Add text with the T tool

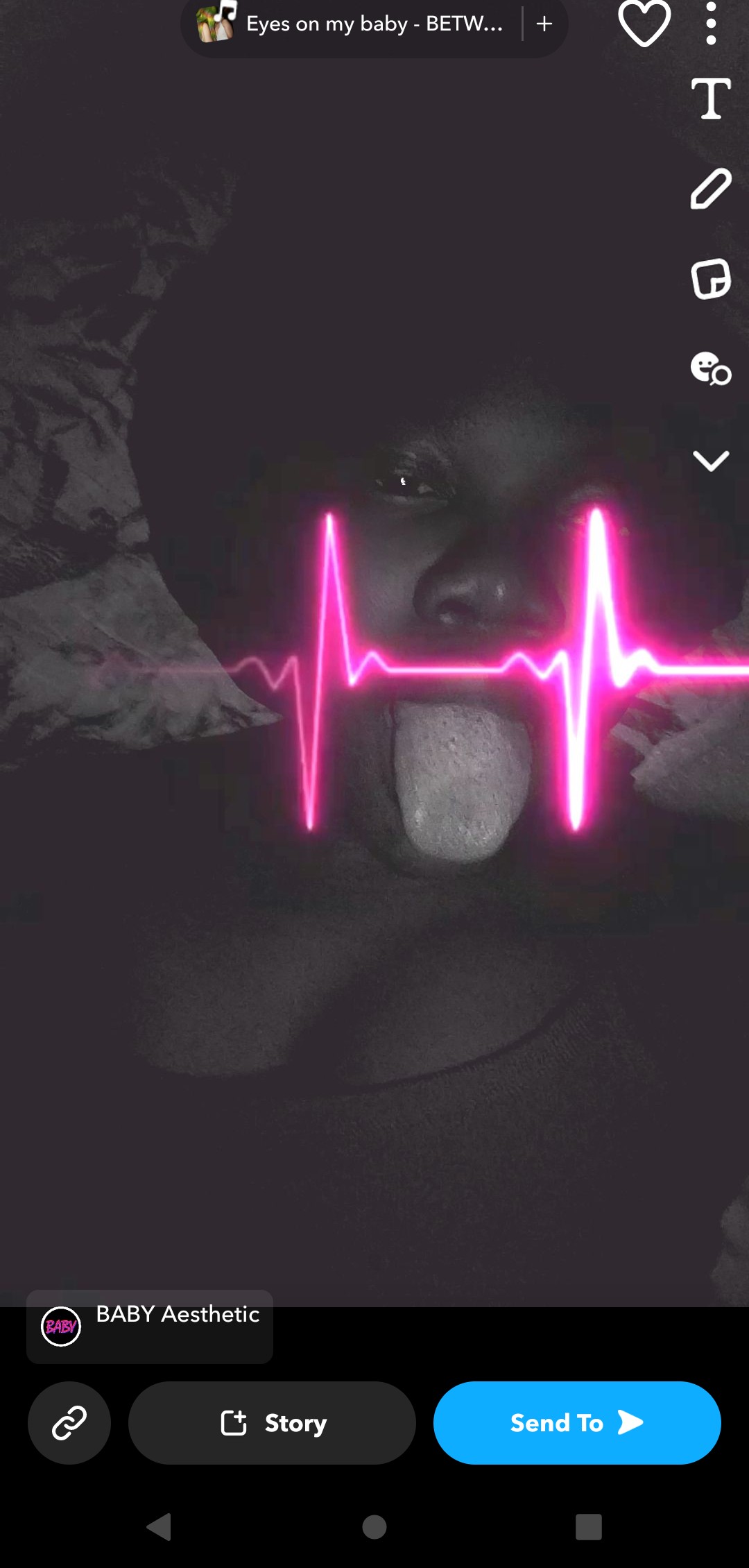(x=711, y=99)
